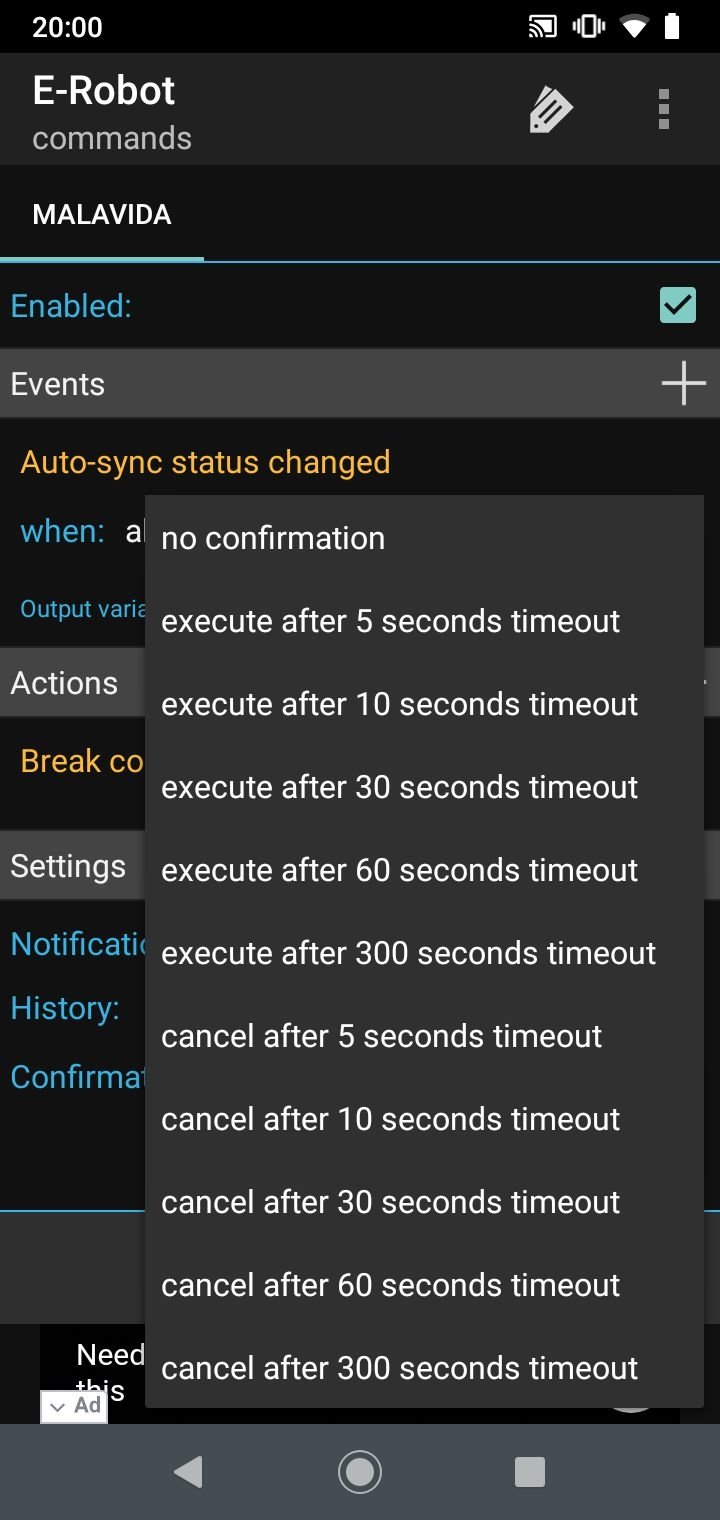Add a new event with the plus icon
This screenshot has width=720, height=1520.
(x=684, y=384)
